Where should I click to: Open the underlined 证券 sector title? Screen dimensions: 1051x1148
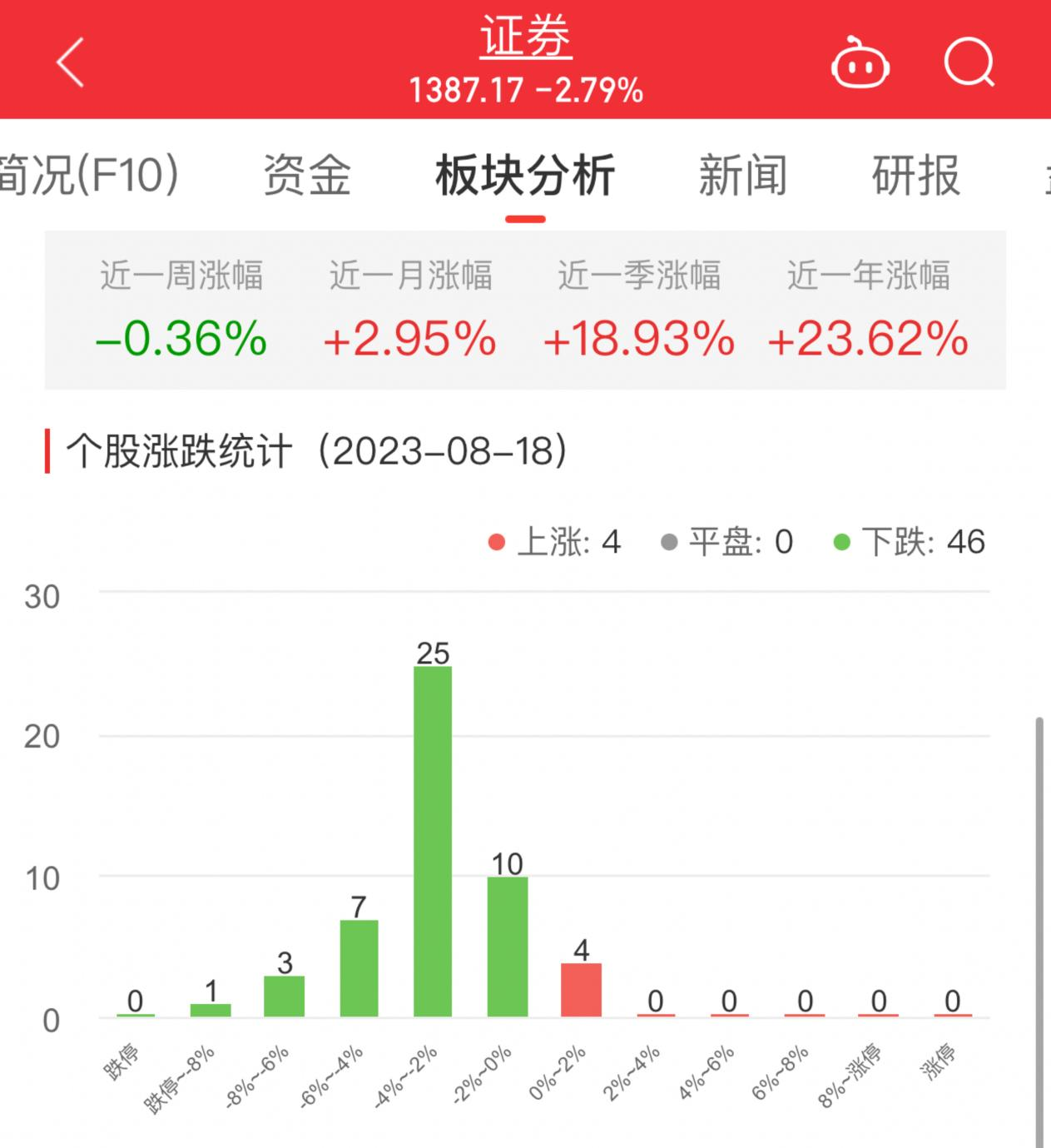point(526,37)
